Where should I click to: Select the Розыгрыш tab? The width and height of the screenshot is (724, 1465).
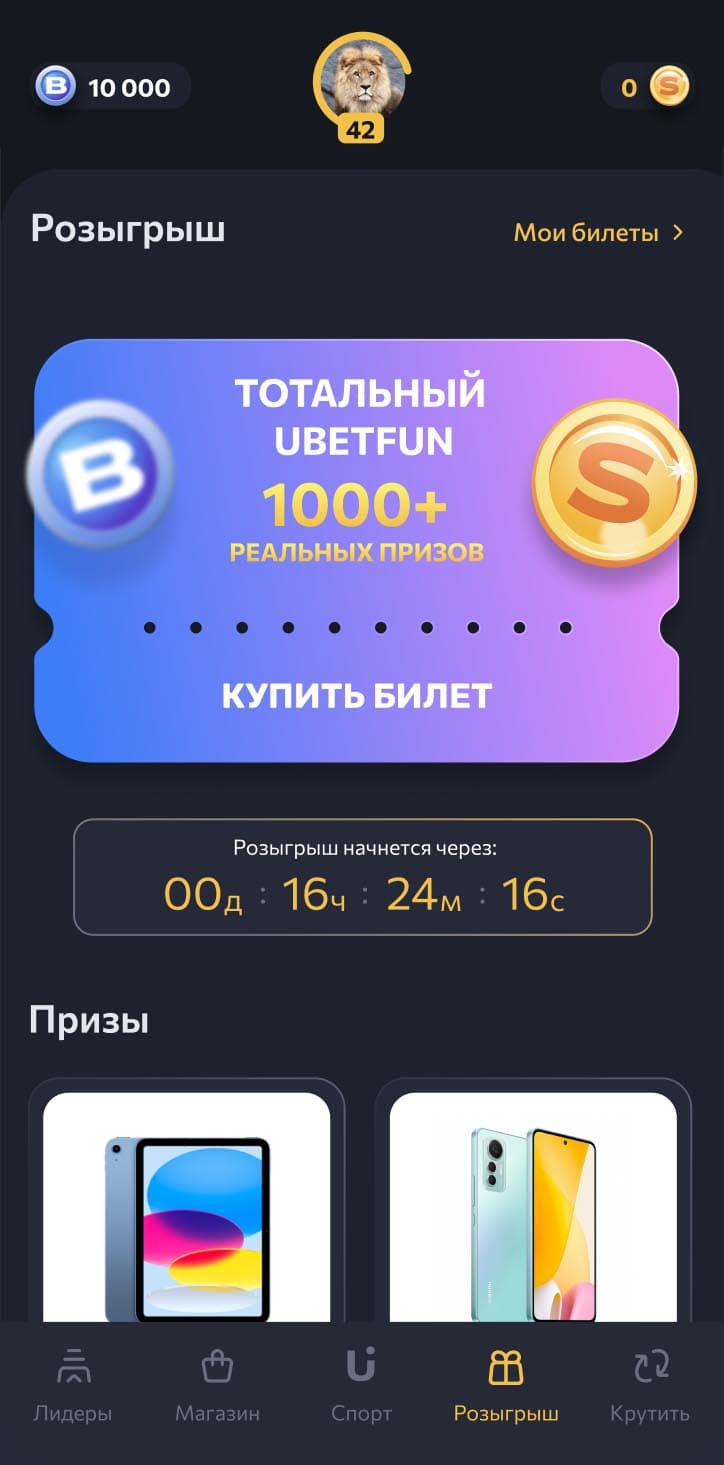tap(506, 1385)
